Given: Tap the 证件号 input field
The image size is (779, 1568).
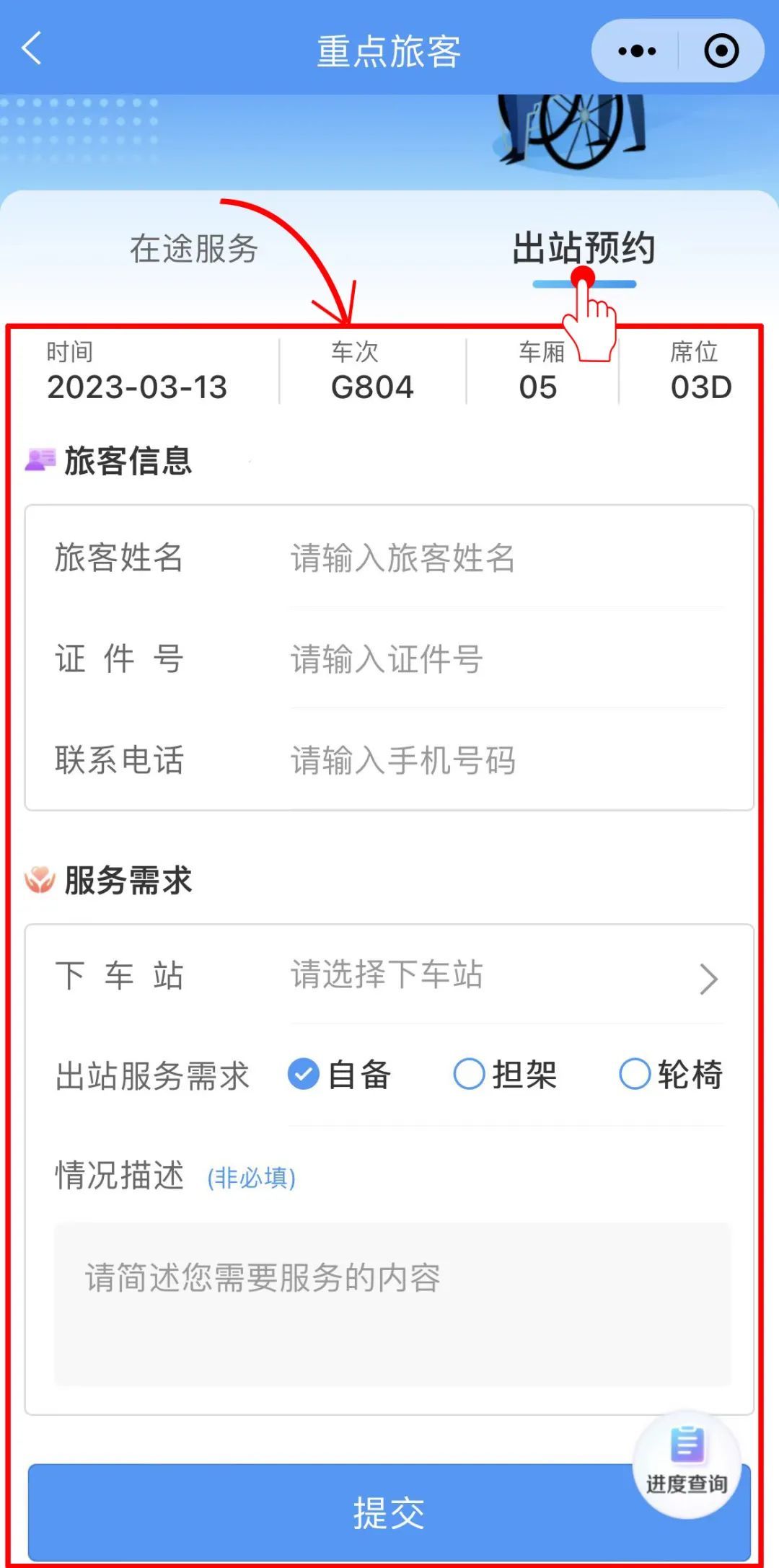Looking at the screenshot, I should tap(505, 659).
